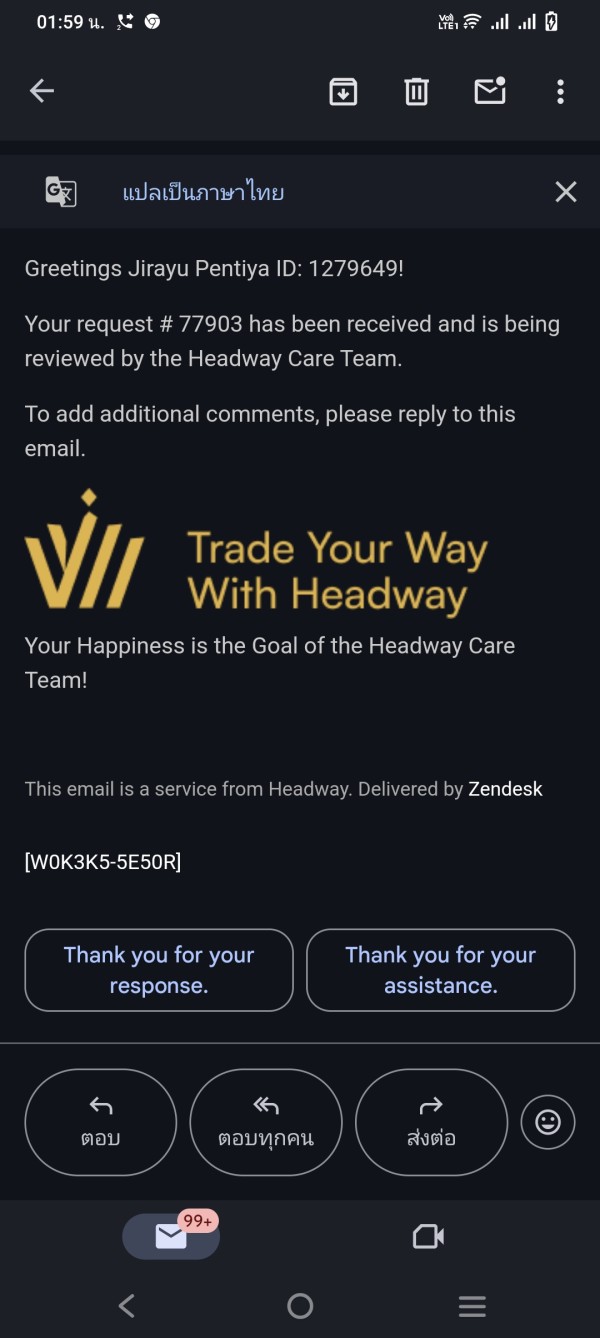
Task: Add an emoji reaction
Action: coord(548,1122)
